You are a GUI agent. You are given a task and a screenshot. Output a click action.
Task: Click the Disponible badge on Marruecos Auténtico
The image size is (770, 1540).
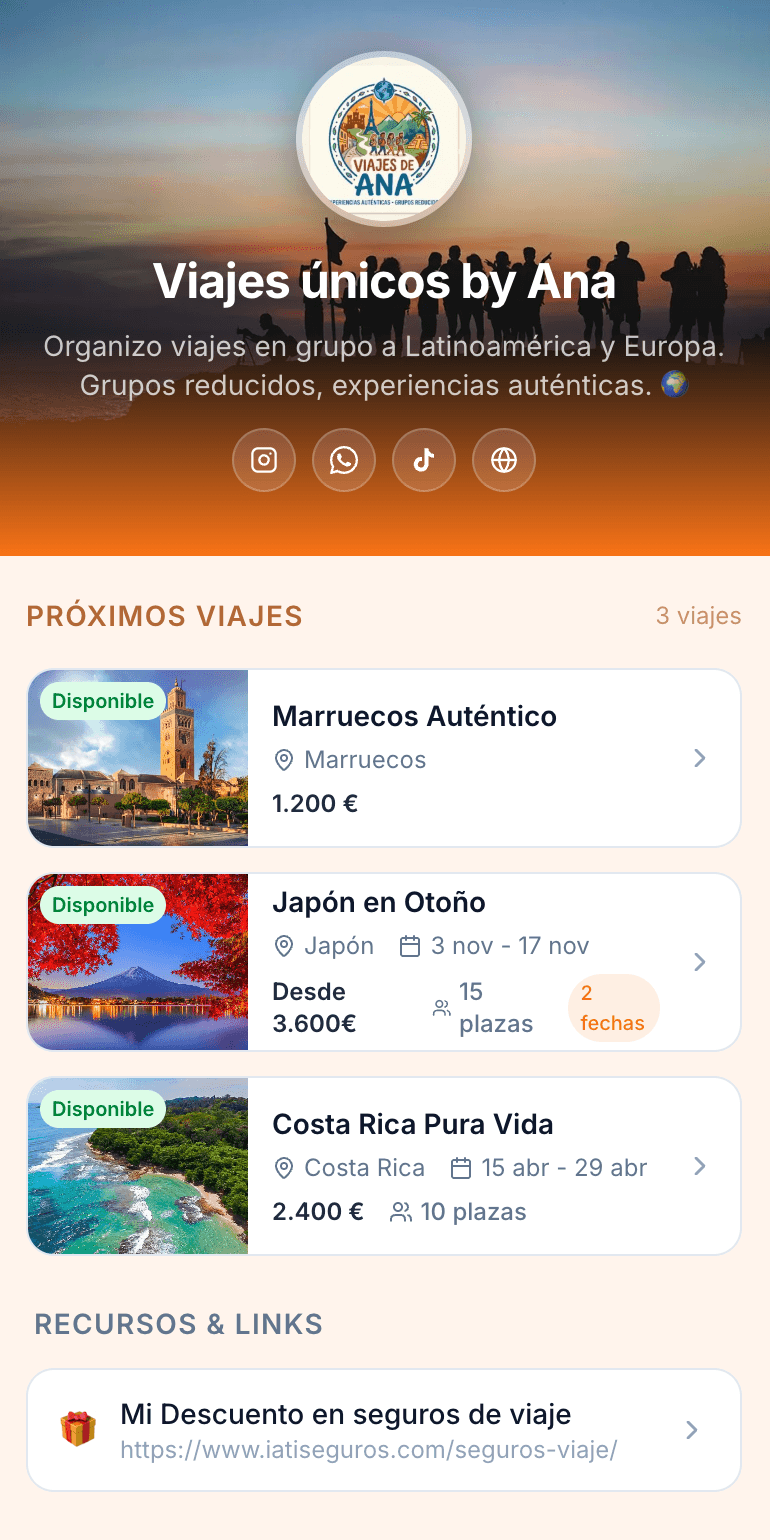tap(102, 701)
